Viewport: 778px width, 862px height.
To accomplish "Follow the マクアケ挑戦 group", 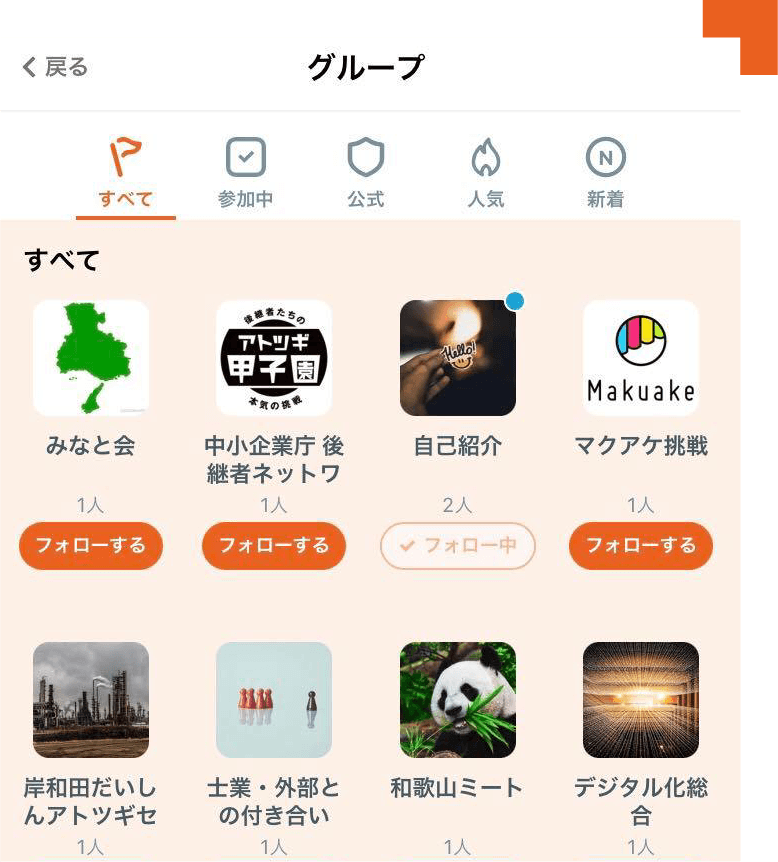I will point(641,546).
